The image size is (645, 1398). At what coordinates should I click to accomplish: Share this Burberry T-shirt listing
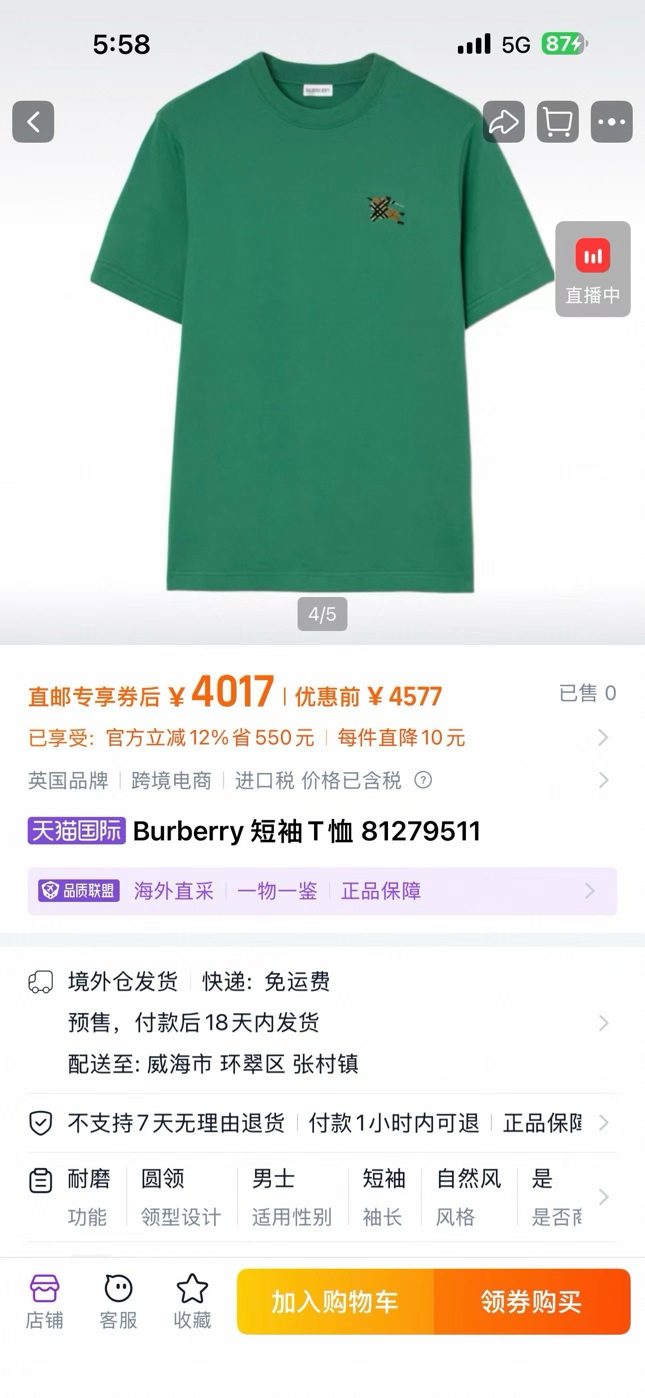click(503, 122)
